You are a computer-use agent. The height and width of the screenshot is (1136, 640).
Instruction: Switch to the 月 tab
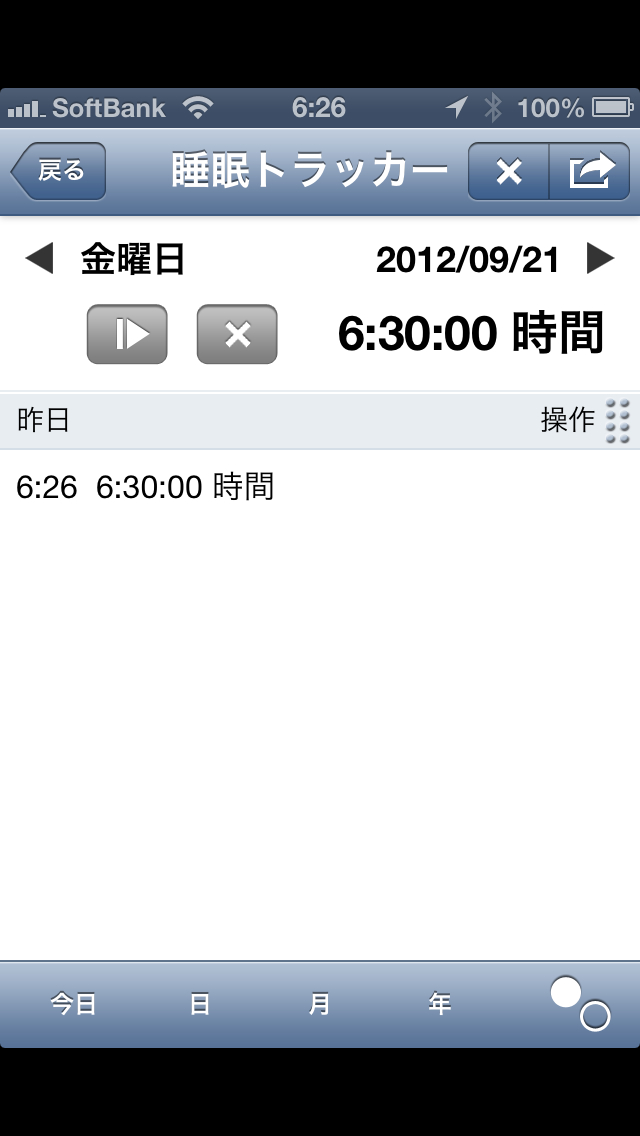coord(319,1004)
